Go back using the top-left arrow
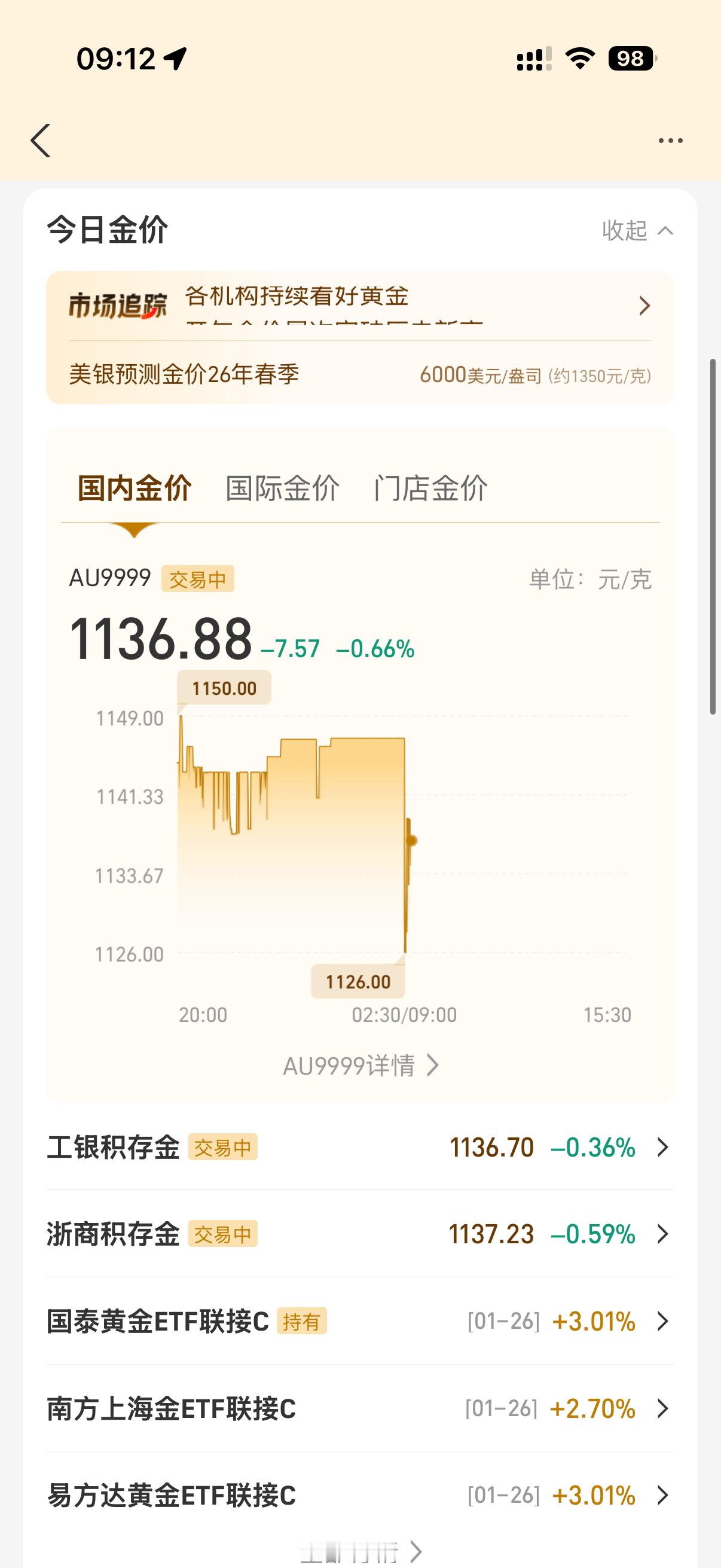Viewport: 721px width, 1568px height. coord(41,141)
